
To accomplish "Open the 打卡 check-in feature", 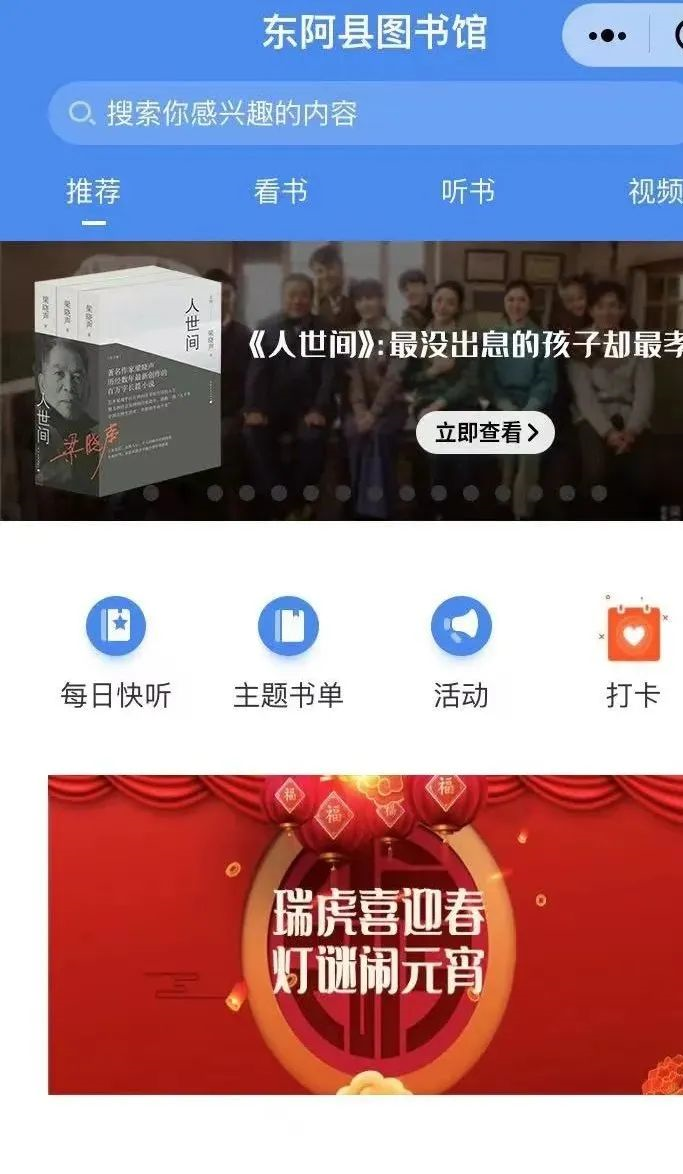I will (633, 650).
